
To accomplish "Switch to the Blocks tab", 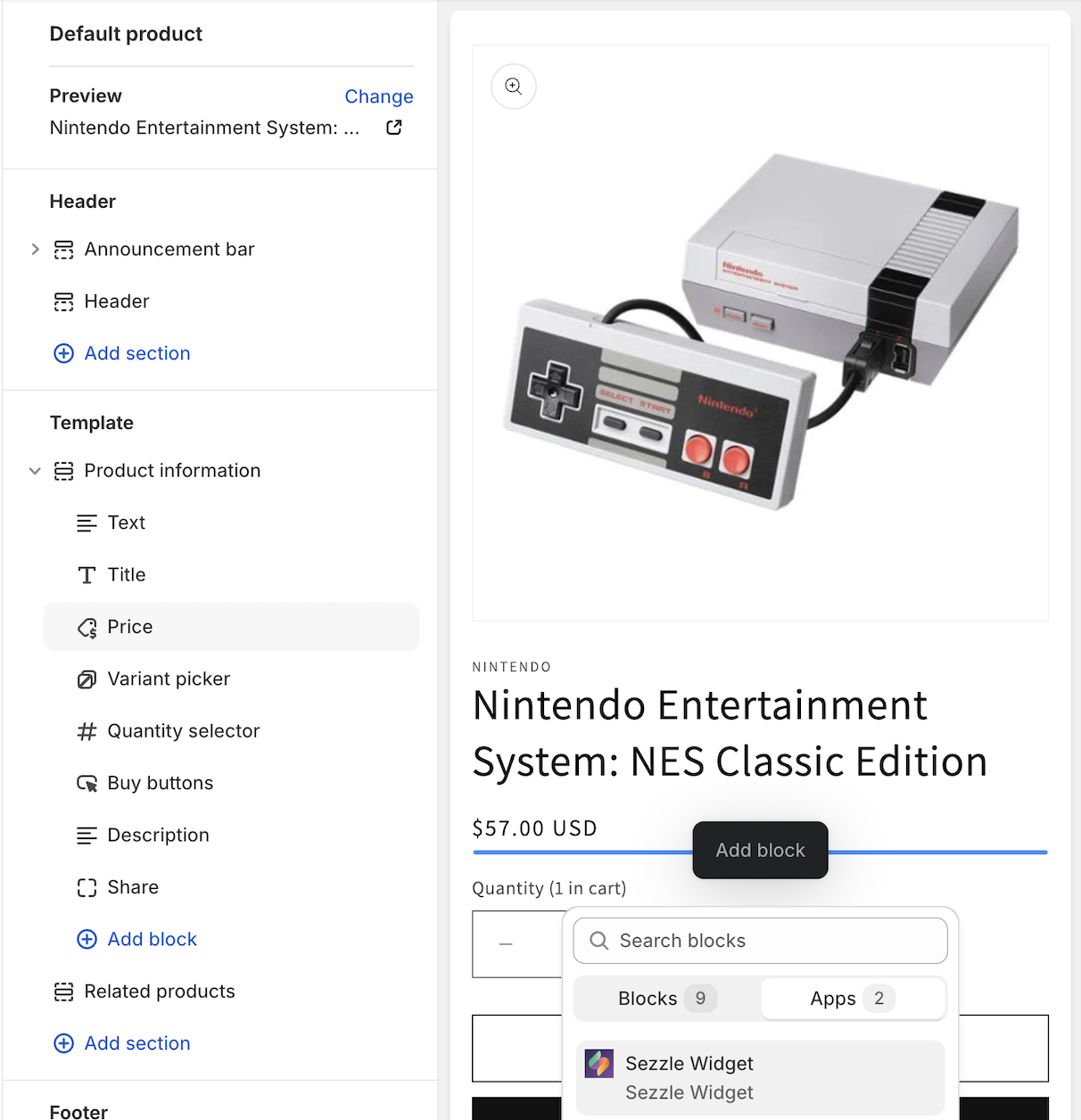I will pos(666,999).
